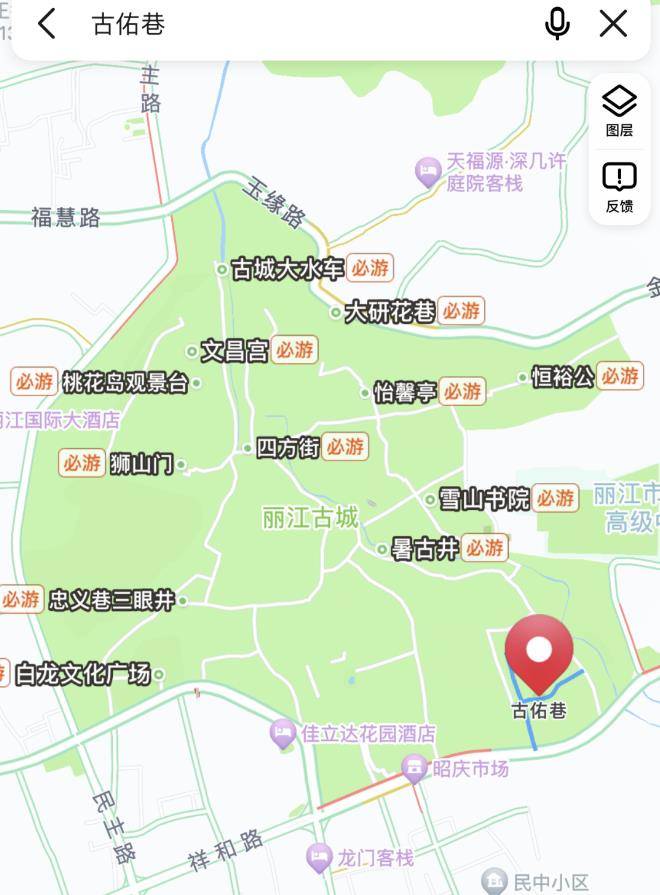Select the 大研花巷 point of interest

click(390, 312)
